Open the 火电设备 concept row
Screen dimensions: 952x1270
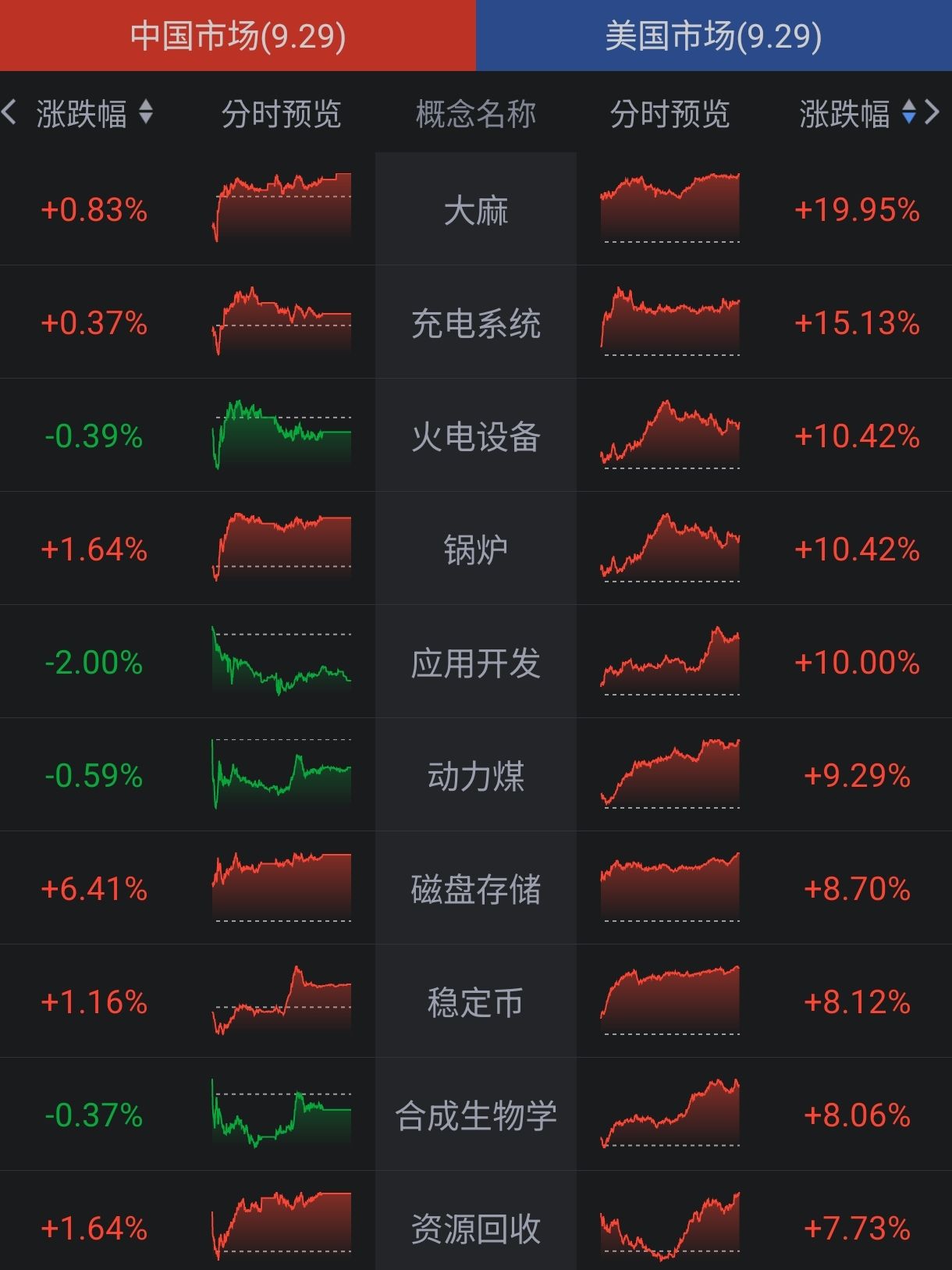[475, 437]
